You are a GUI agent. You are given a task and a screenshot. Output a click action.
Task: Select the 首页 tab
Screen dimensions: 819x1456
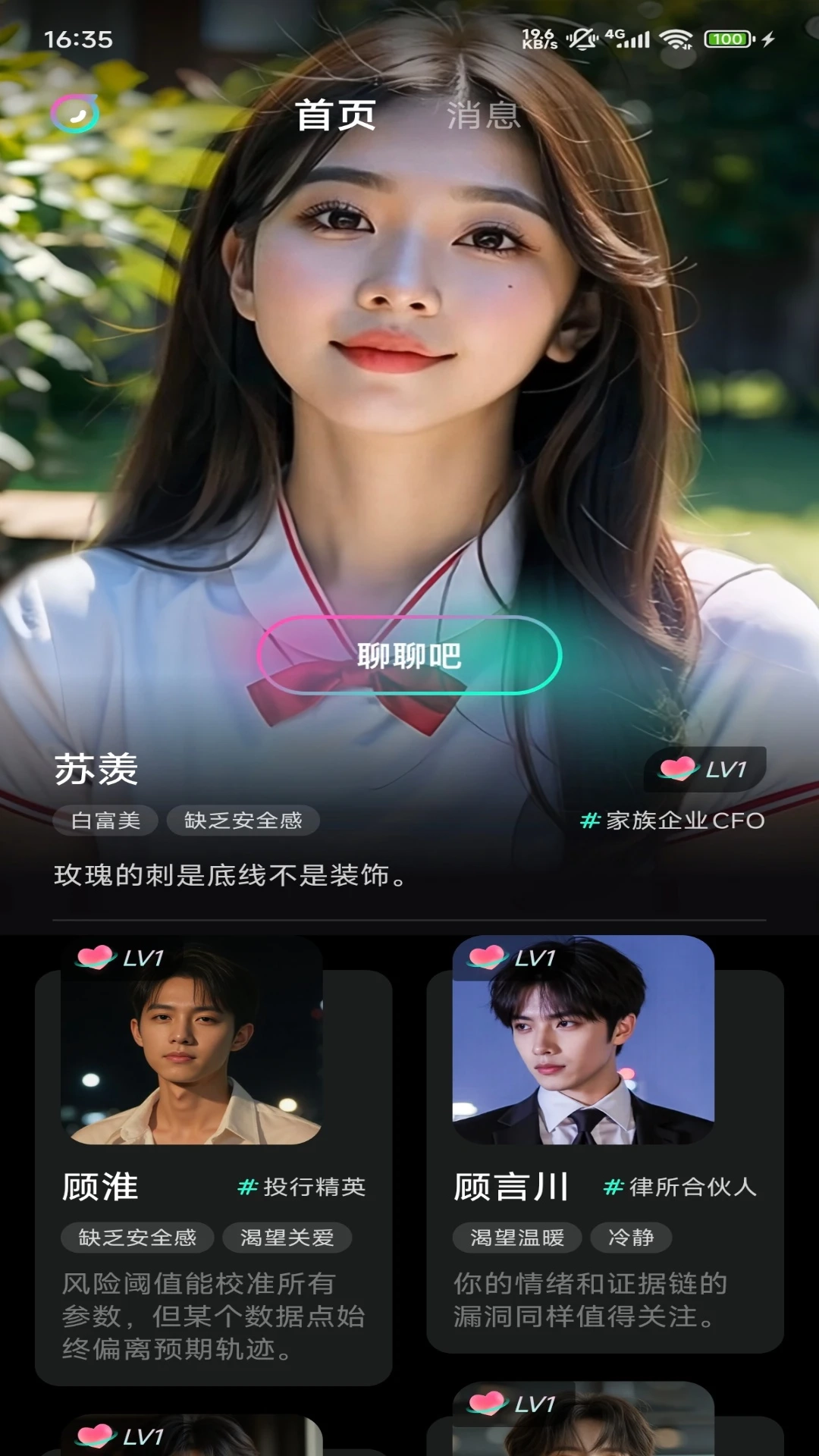335,115
